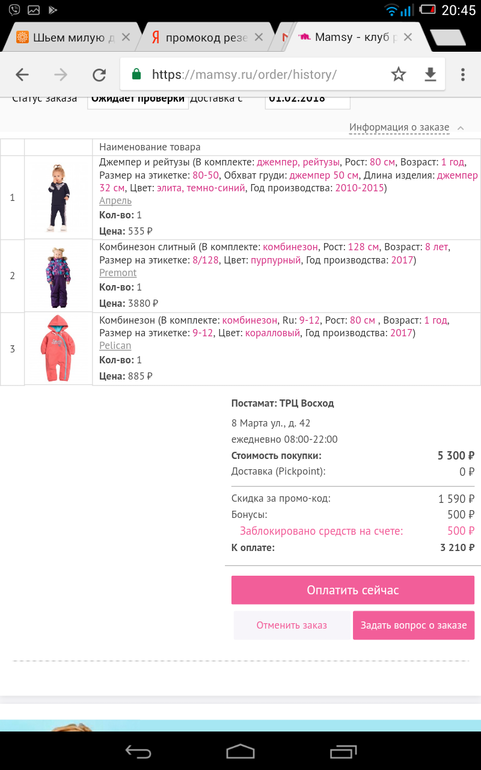Viewport: 481px width, 770px height.
Task: Close the промокод tab
Action: (258, 37)
